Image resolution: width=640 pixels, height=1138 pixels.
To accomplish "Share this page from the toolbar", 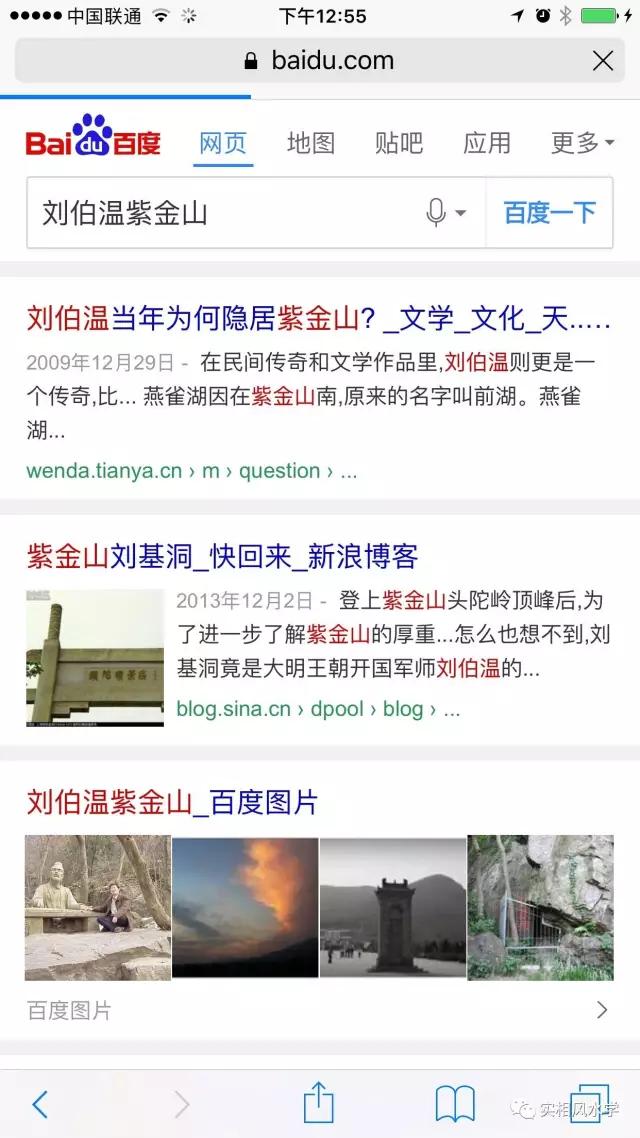I will pyautogui.click(x=318, y=1102).
